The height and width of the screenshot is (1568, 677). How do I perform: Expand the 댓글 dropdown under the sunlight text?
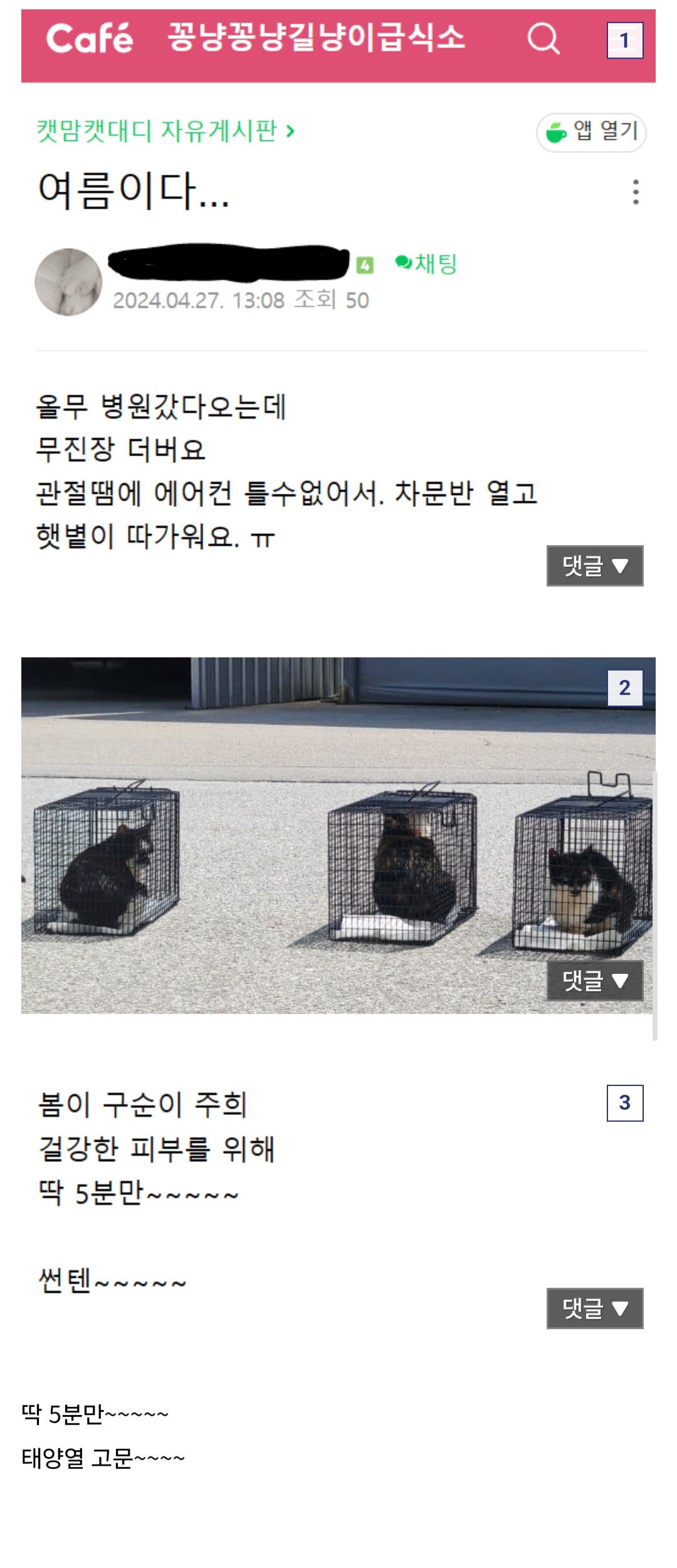point(594,566)
